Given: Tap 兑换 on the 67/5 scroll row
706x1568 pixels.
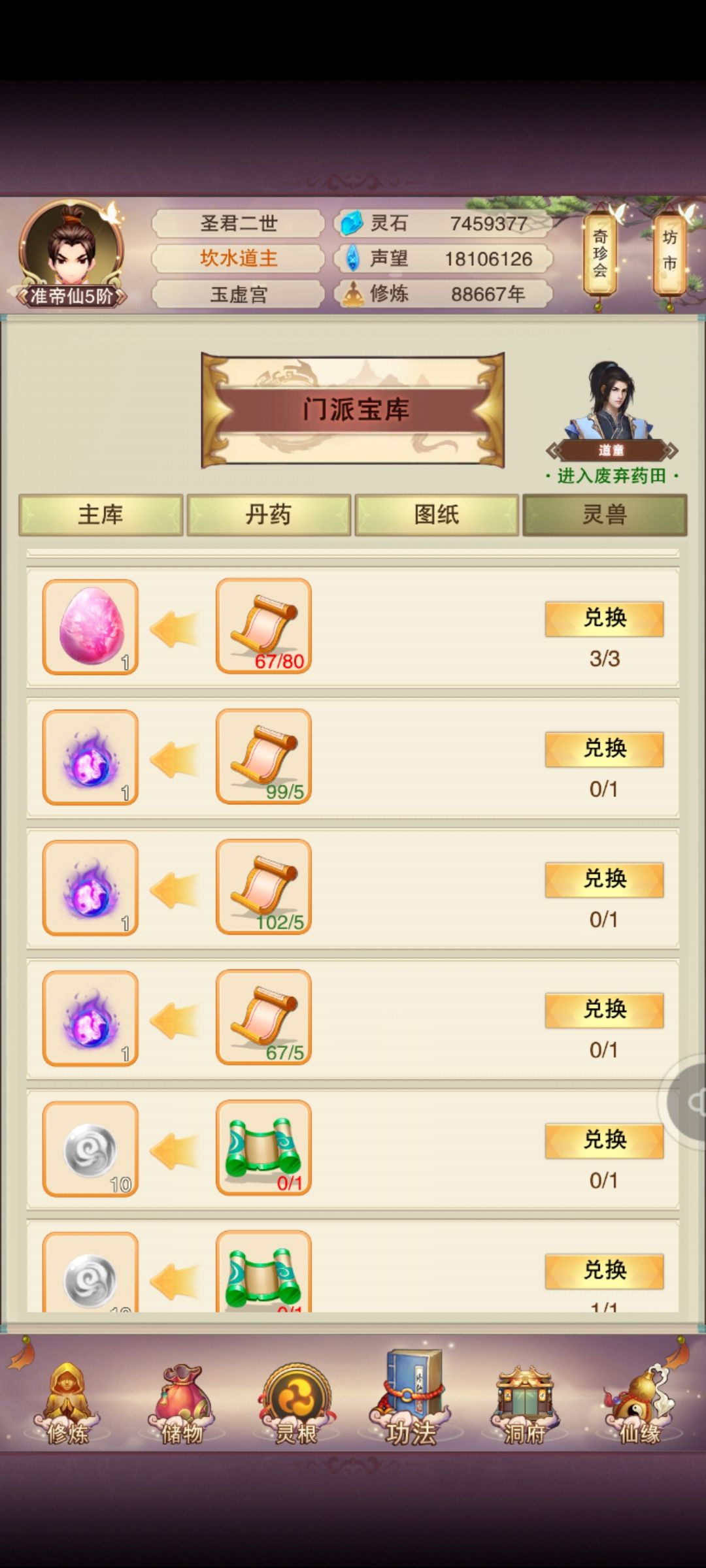Looking at the screenshot, I should pos(604,1010).
